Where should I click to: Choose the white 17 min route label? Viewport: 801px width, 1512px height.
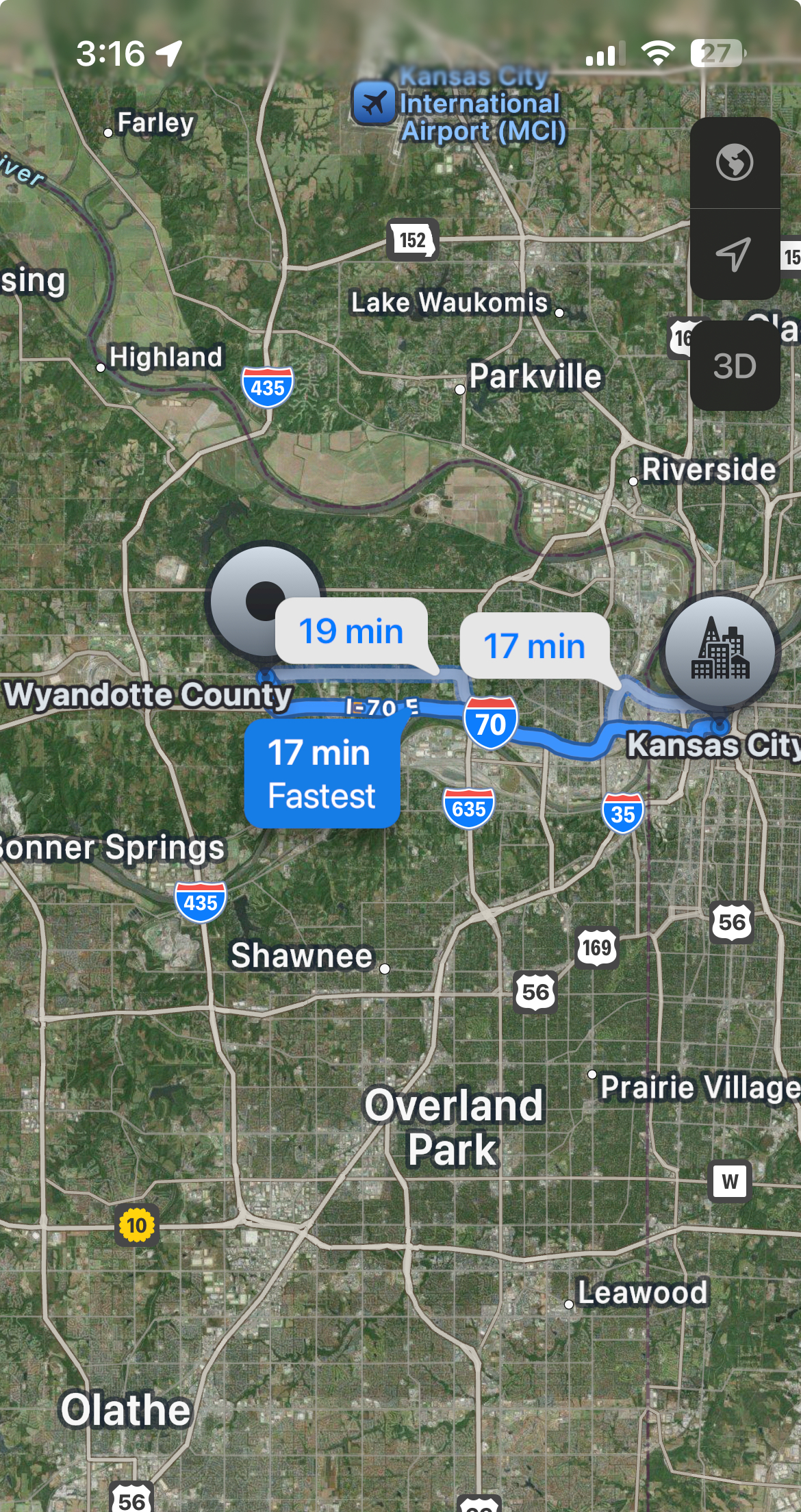click(x=535, y=646)
